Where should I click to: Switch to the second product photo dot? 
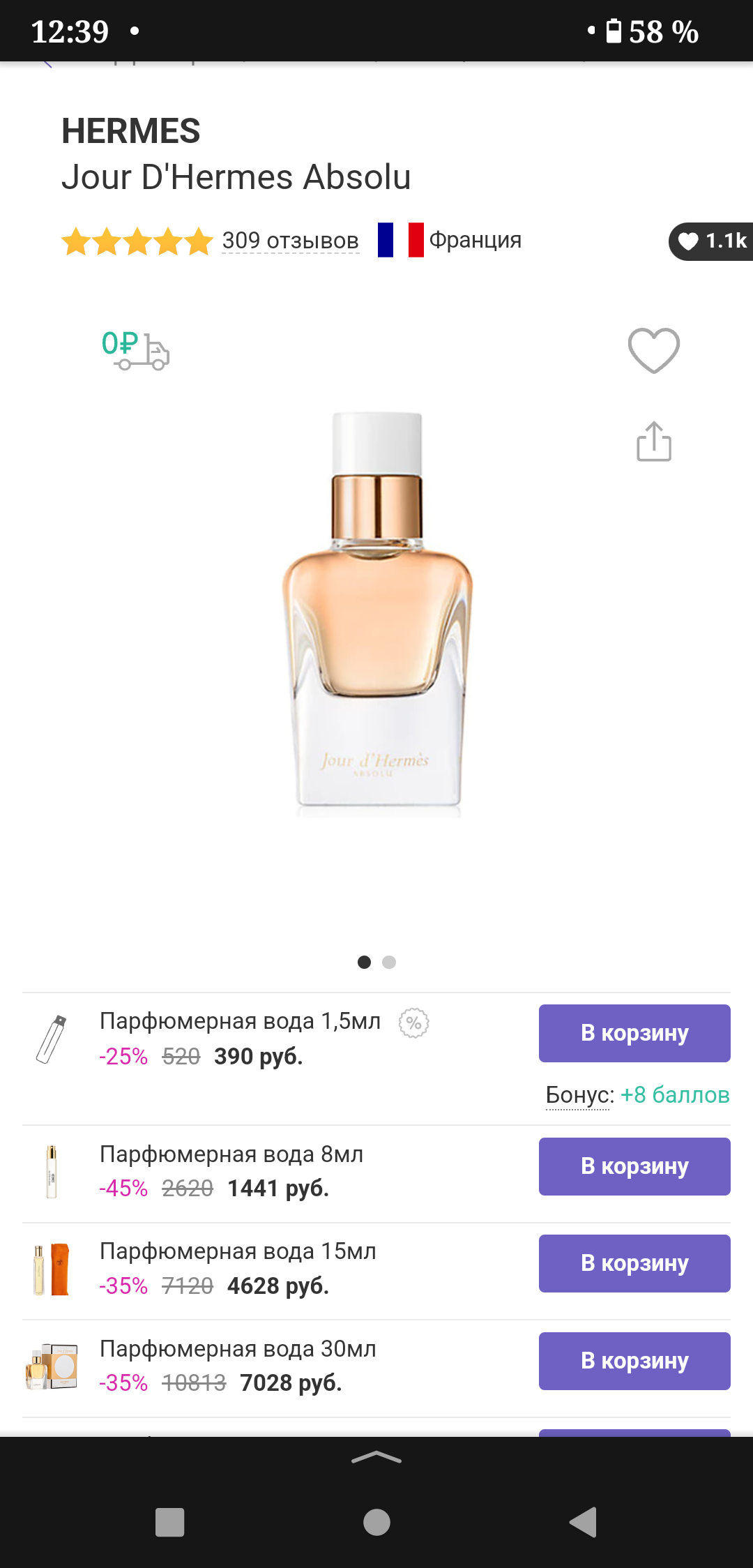click(389, 963)
